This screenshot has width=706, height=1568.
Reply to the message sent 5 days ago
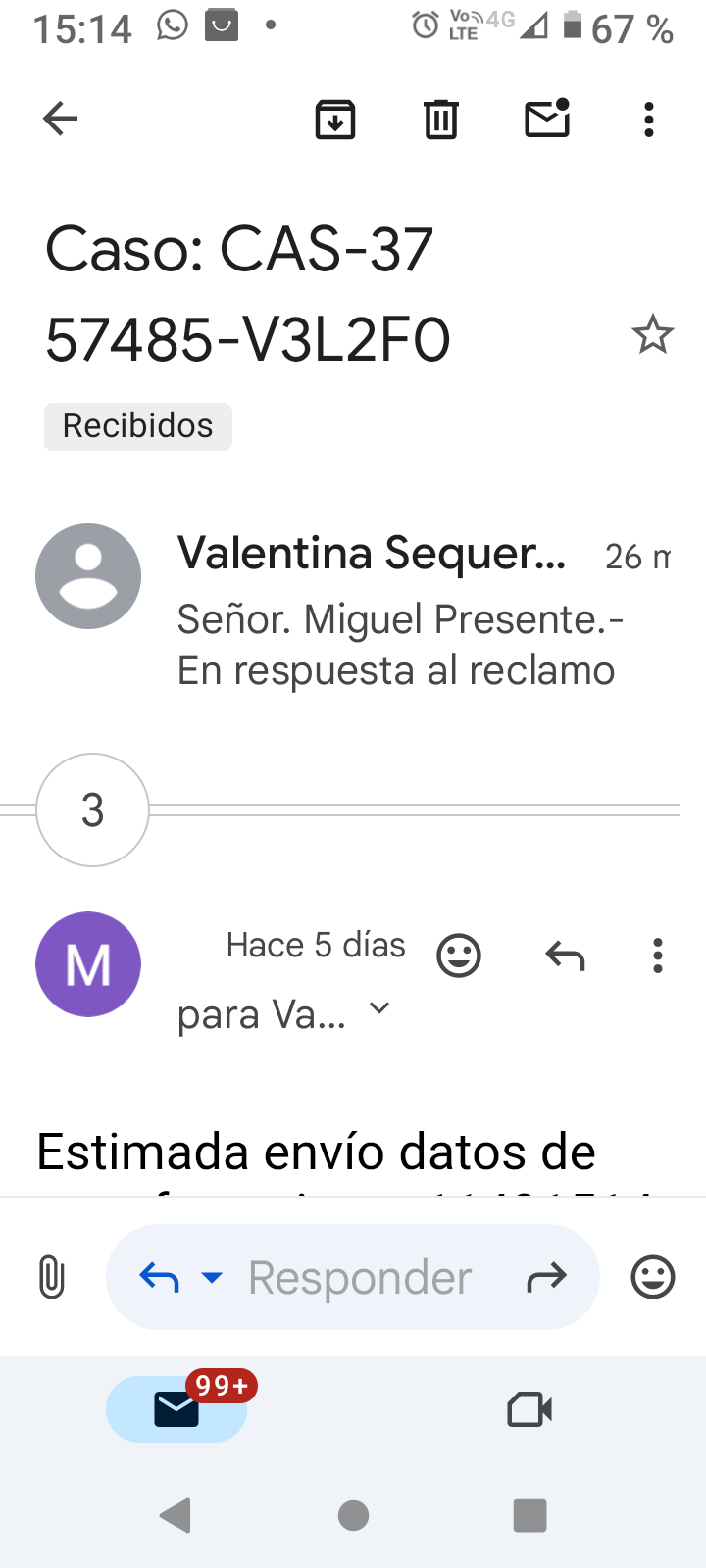565,955
